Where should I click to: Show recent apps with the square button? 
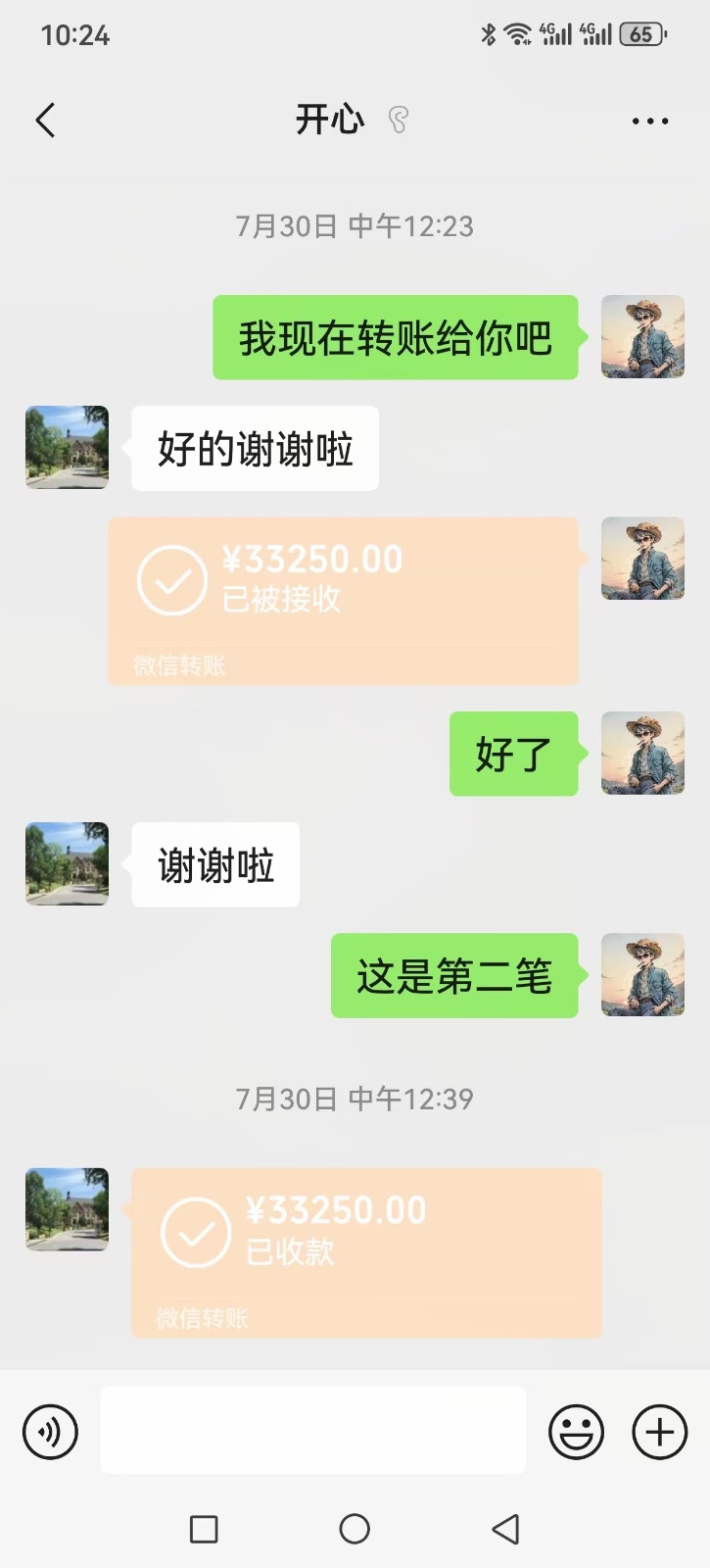pos(204,1529)
